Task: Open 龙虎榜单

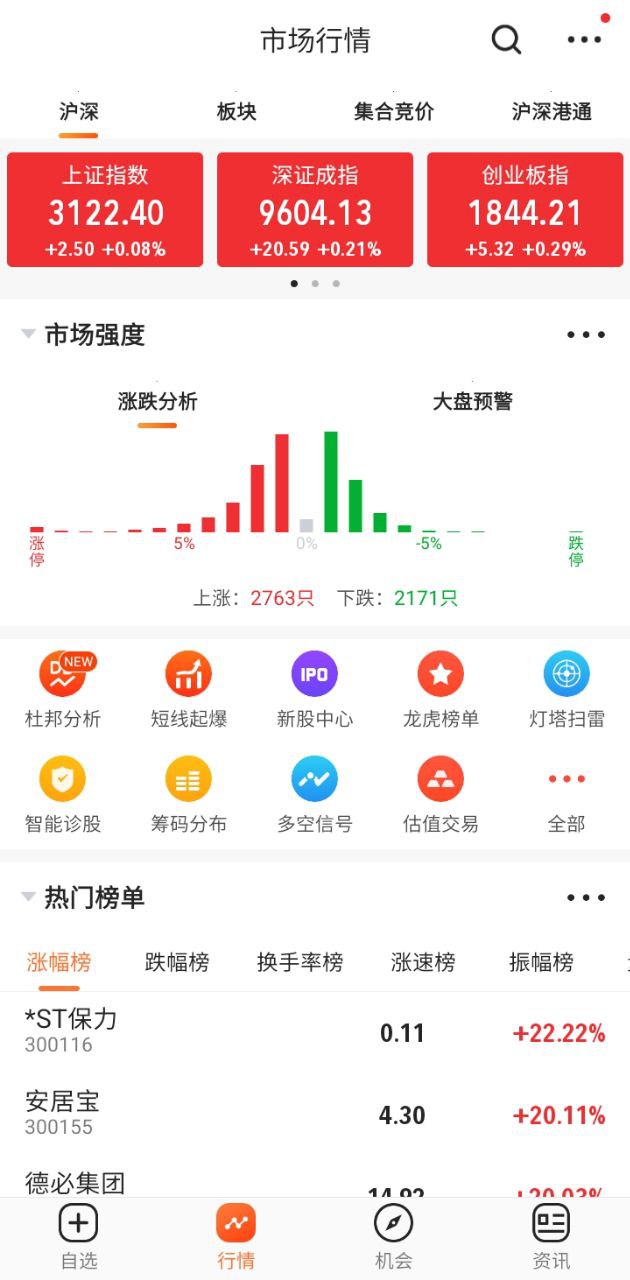Action: click(441, 688)
